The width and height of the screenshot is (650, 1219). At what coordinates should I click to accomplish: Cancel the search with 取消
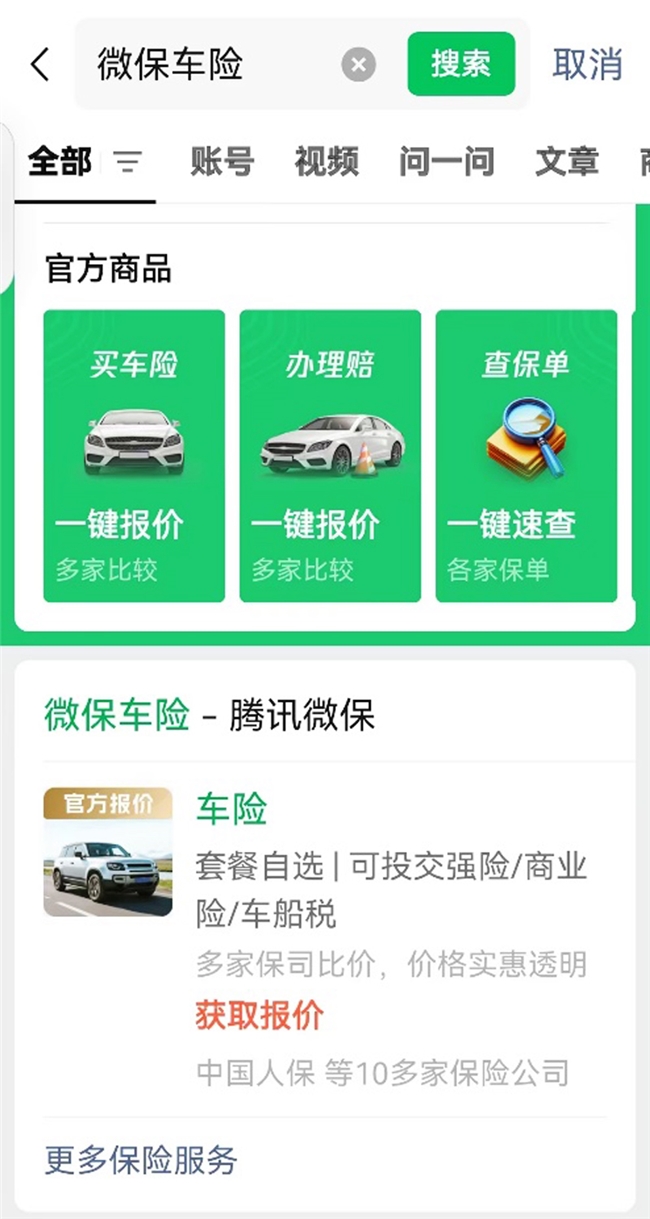point(587,64)
